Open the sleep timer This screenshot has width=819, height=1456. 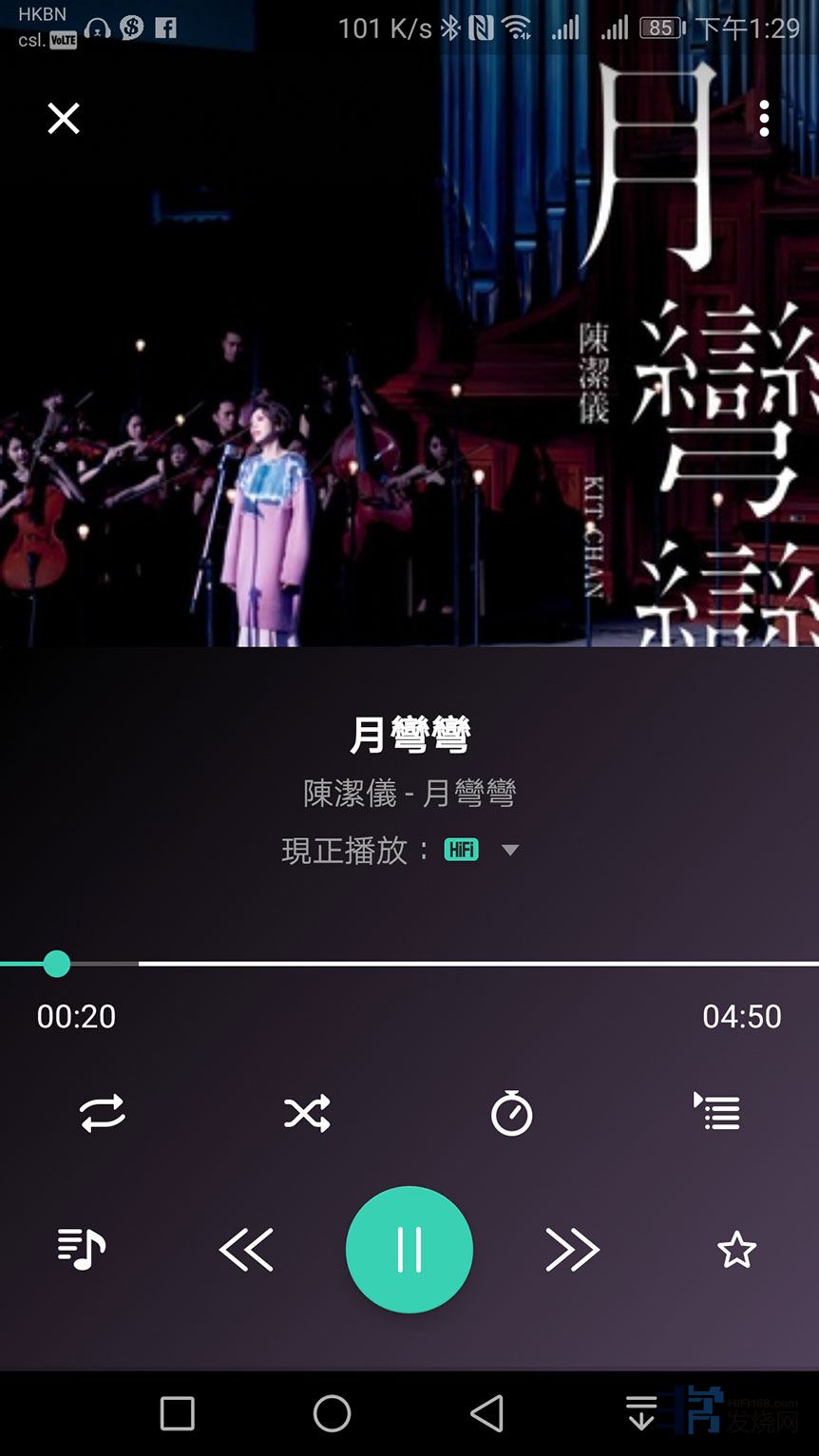pyautogui.click(x=511, y=1113)
